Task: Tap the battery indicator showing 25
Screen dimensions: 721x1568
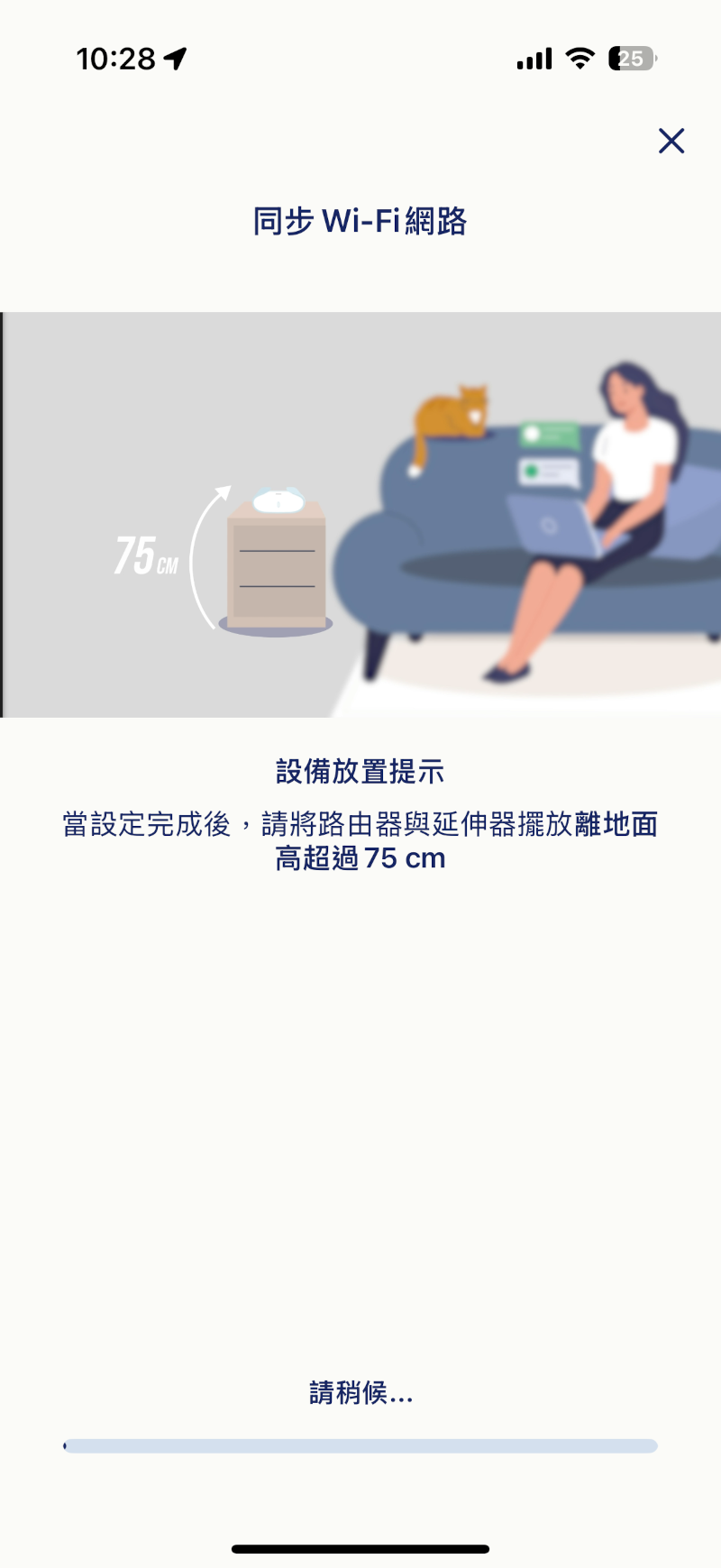Action: pos(631,58)
